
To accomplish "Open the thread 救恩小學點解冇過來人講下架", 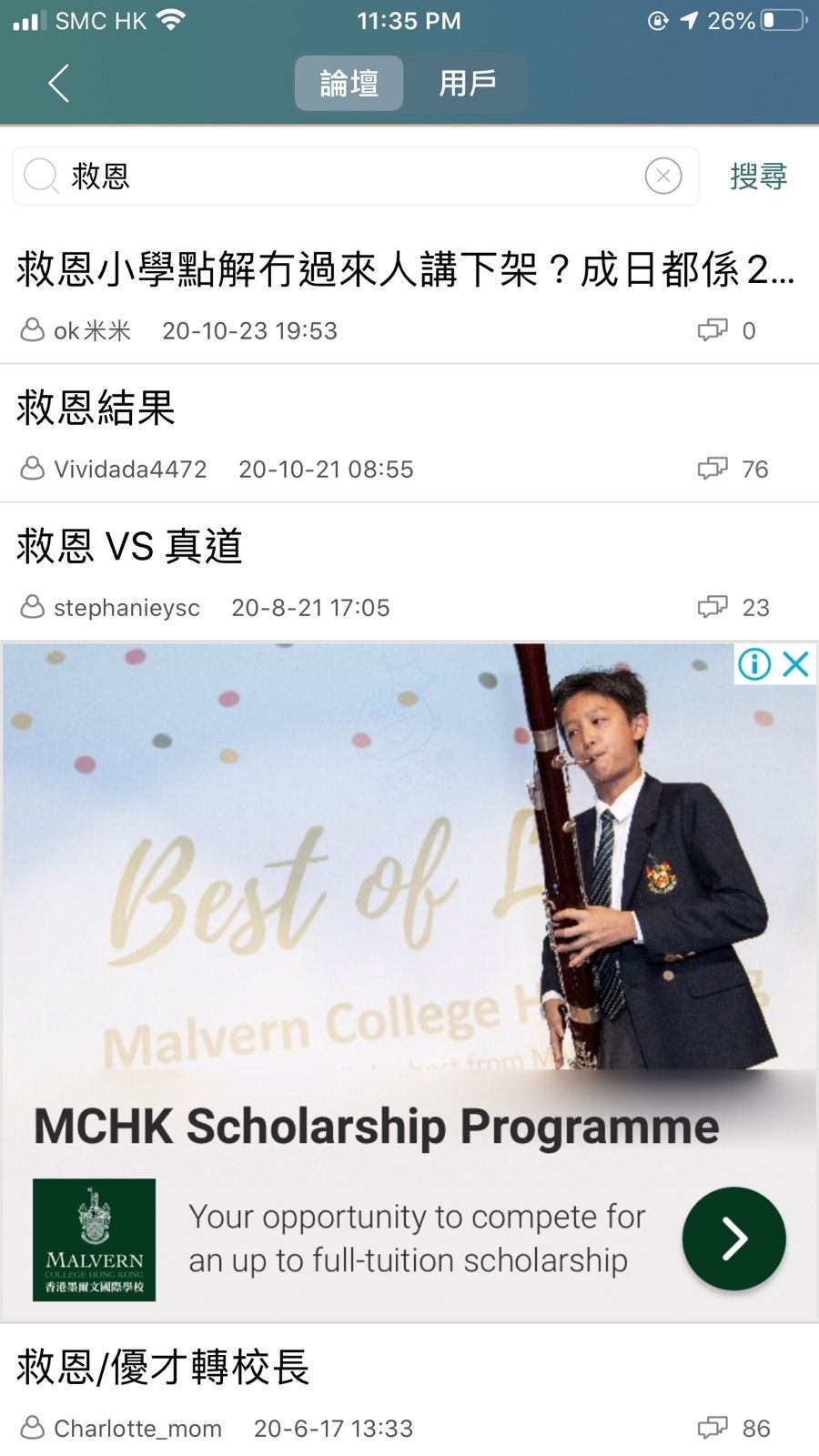I will [x=405, y=270].
